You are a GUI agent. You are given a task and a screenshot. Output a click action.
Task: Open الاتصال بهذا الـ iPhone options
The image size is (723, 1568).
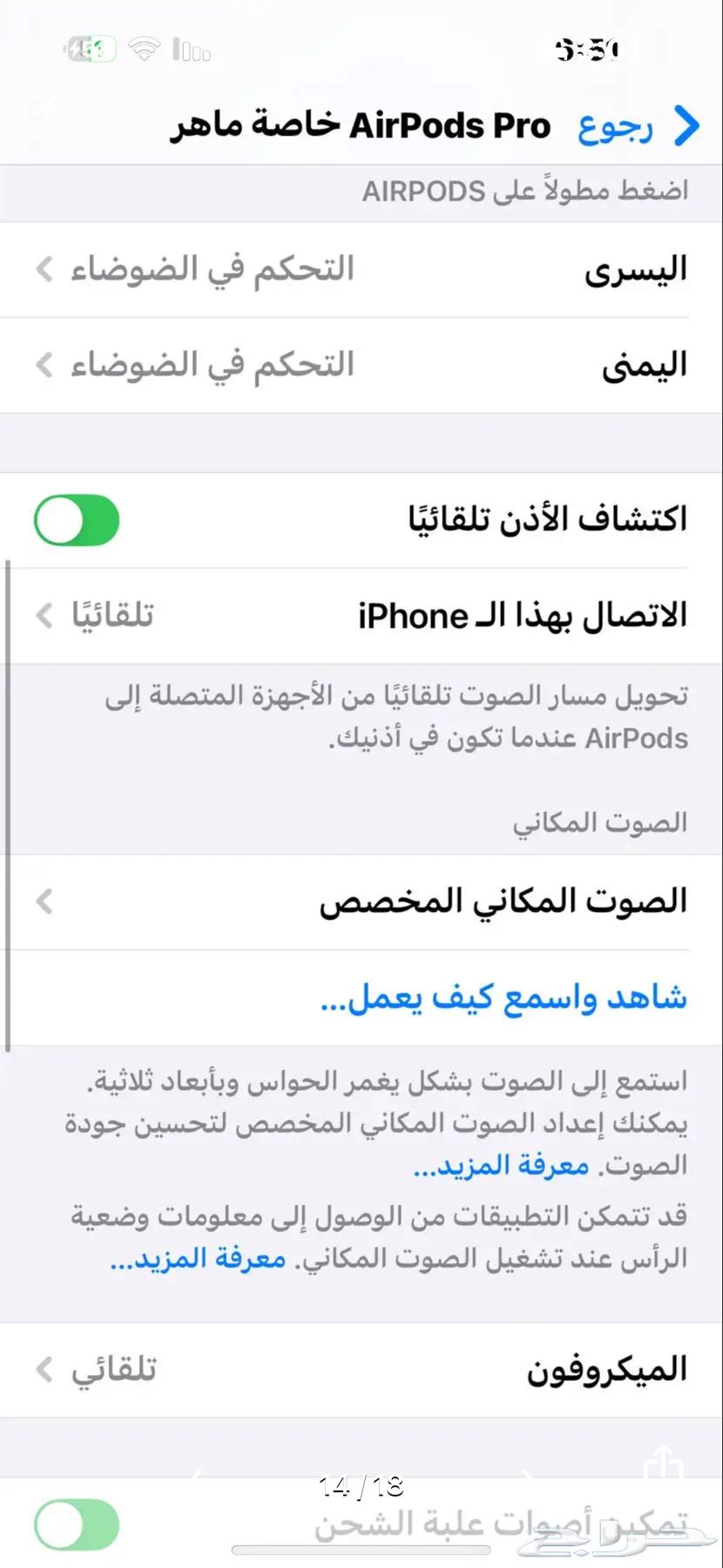361,616
